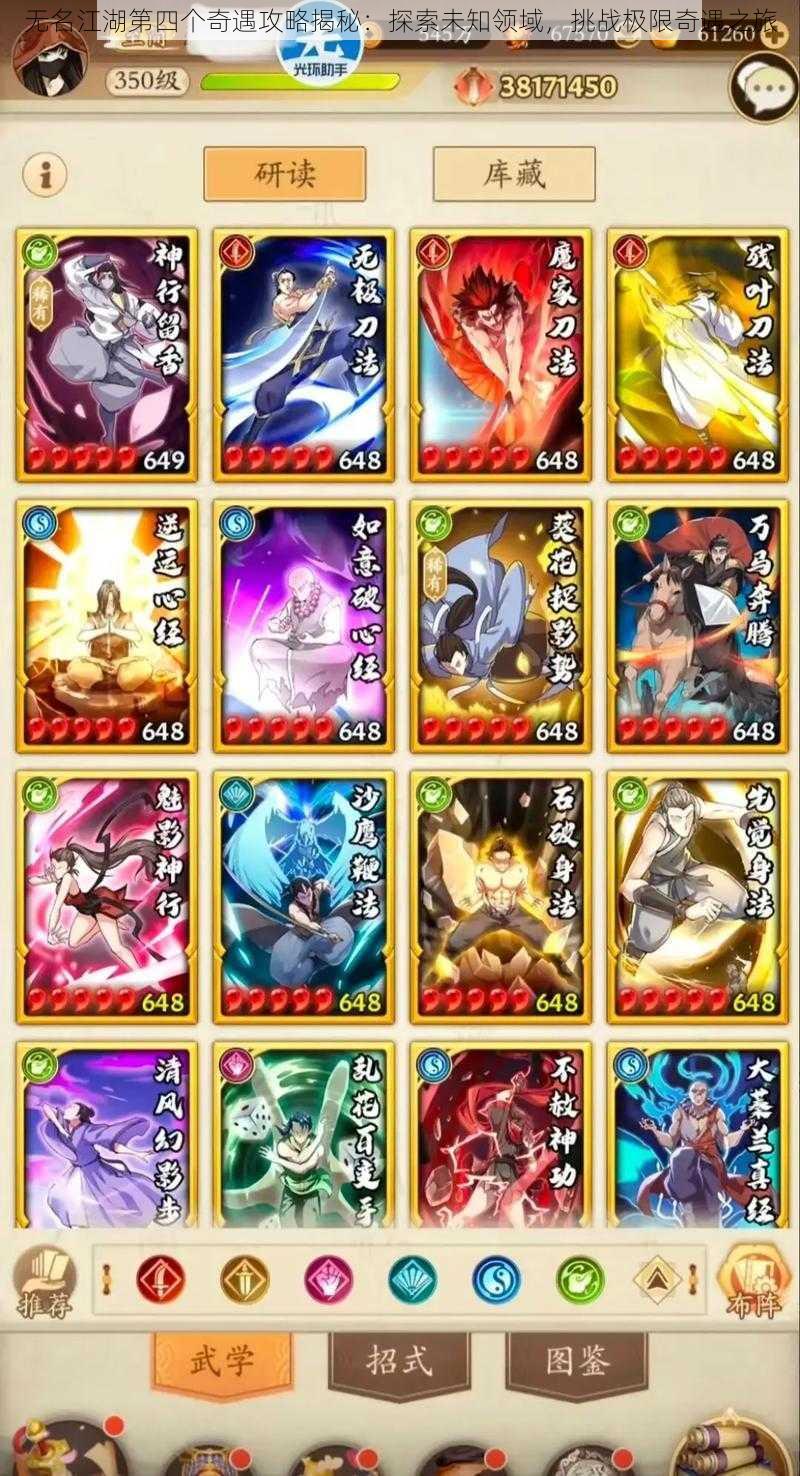Viewport: 800px width, 1476px height.
Task: Open the 无极刀法 card
Action: pyautogui.click(x=303, y=354)
